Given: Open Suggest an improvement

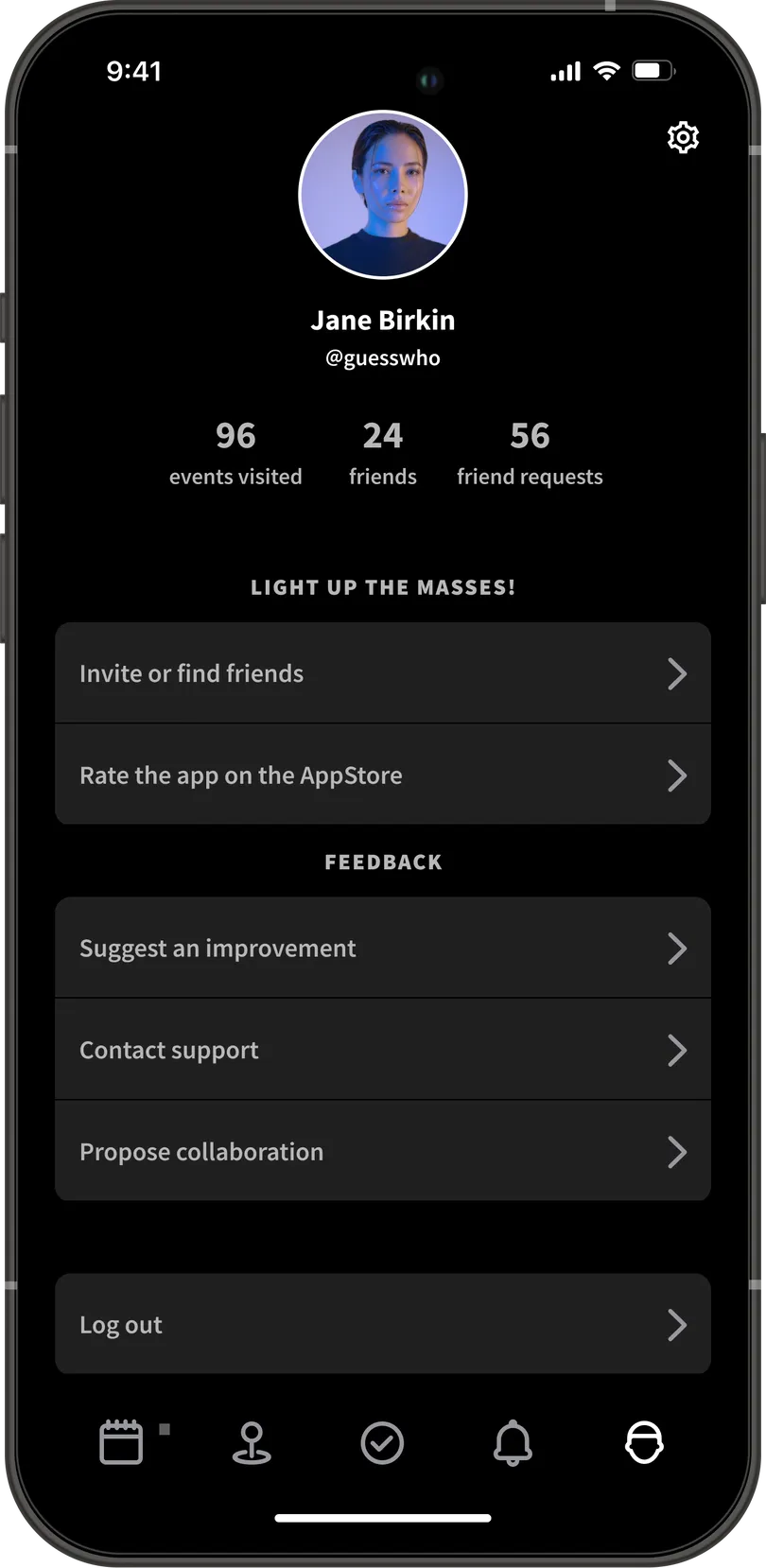Looking at the screenshot, I should [x=383, y=949].
